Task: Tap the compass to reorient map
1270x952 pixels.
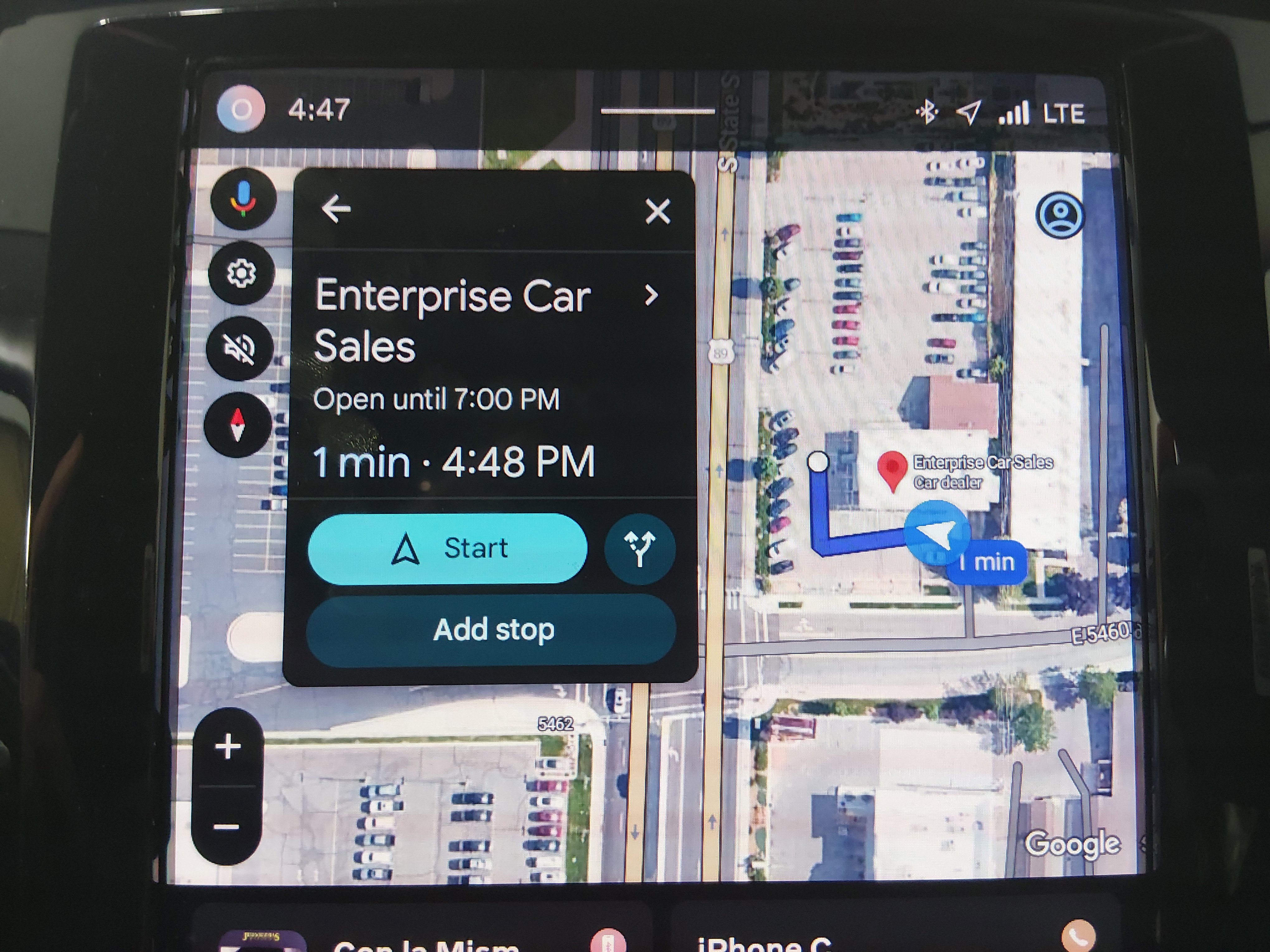Action: click(238, 425)
